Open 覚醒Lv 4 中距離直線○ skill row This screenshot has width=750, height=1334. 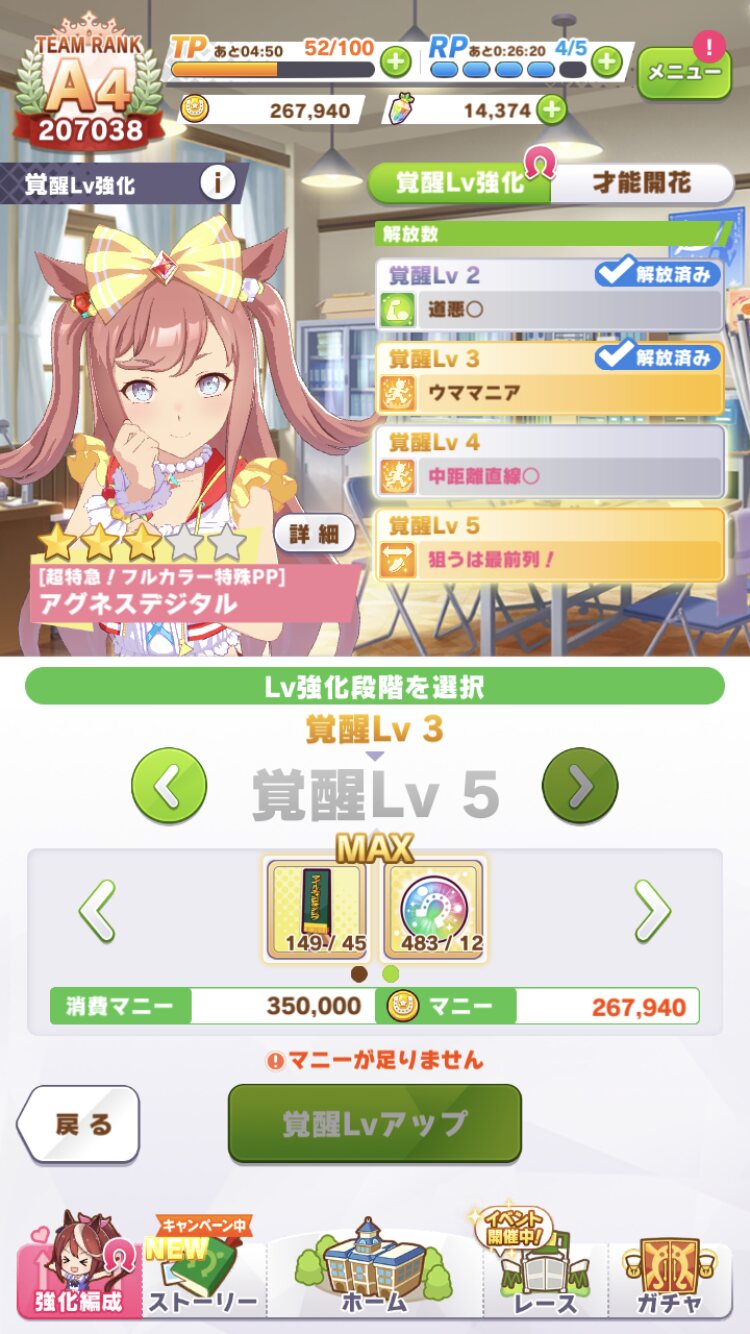549,461
